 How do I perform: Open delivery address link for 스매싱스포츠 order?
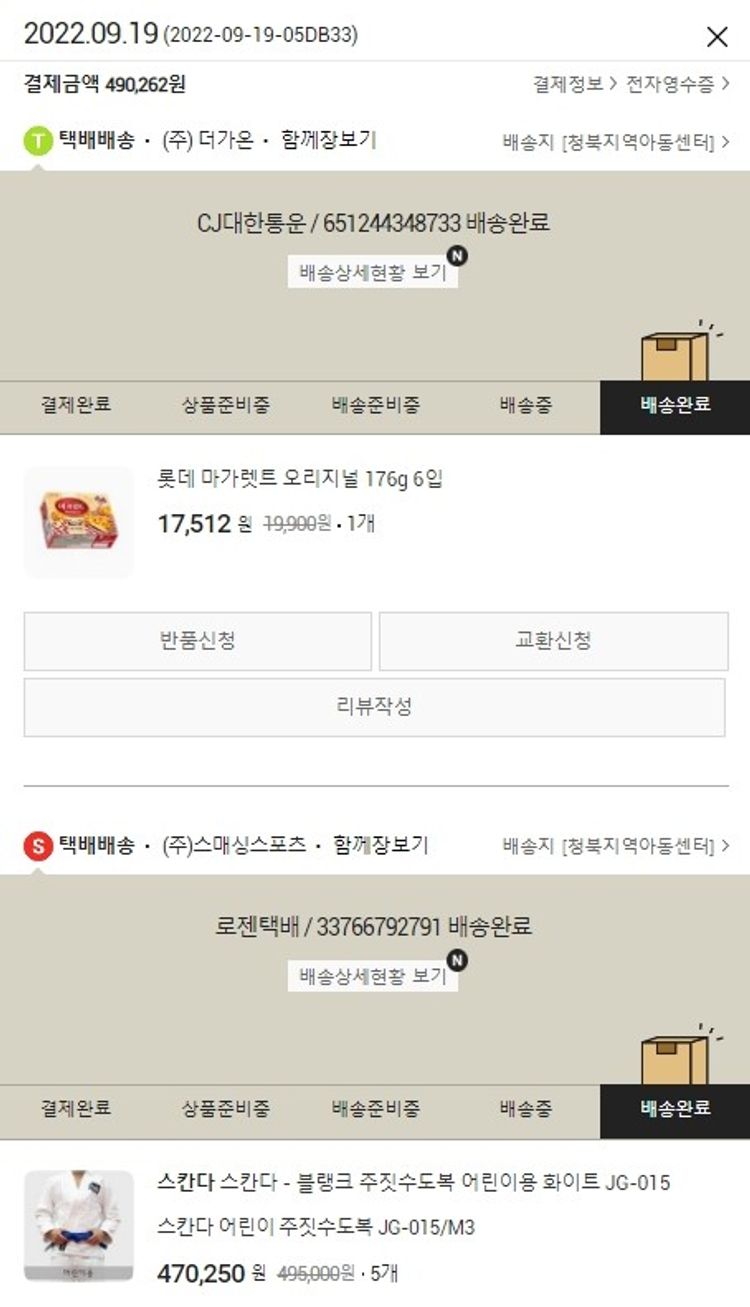pos(615,846)
